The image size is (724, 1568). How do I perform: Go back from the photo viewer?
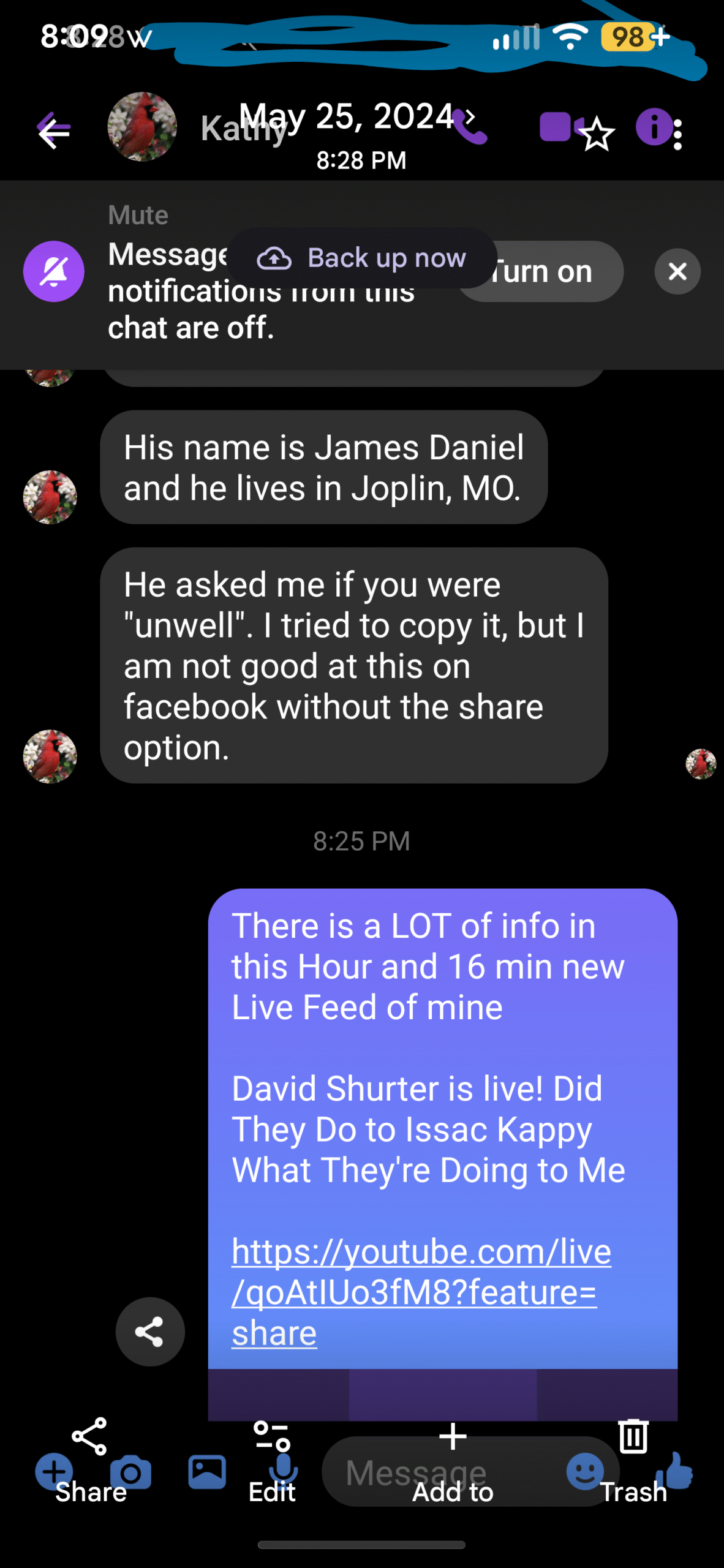pos(55,132)
